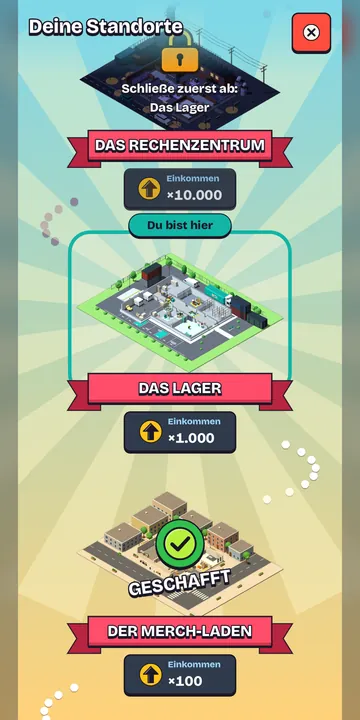Close the Deine Standorte screen
The height and width of the screenshot is (720, 360).
click(x=311, y=33)
